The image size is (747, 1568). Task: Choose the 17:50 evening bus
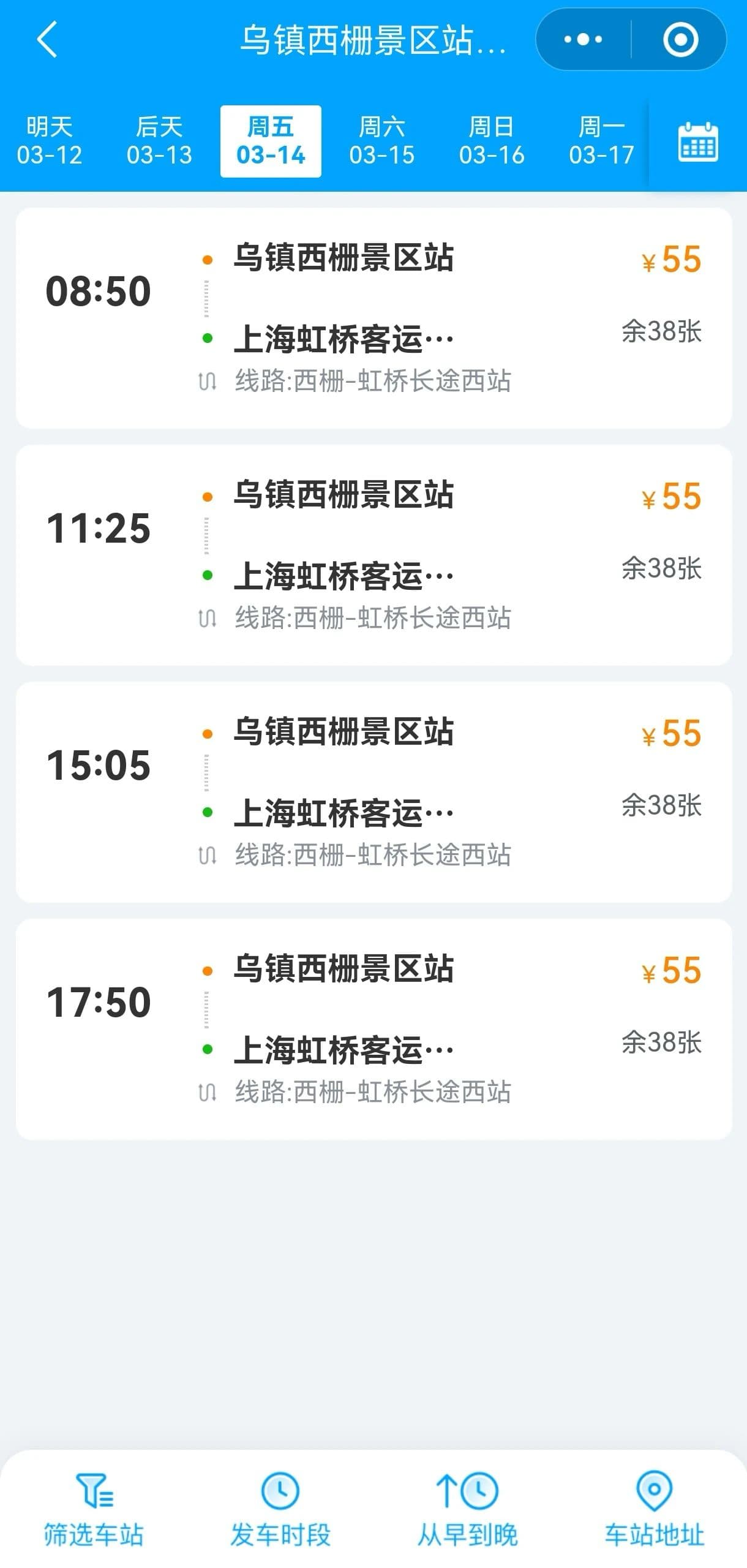374,1029
